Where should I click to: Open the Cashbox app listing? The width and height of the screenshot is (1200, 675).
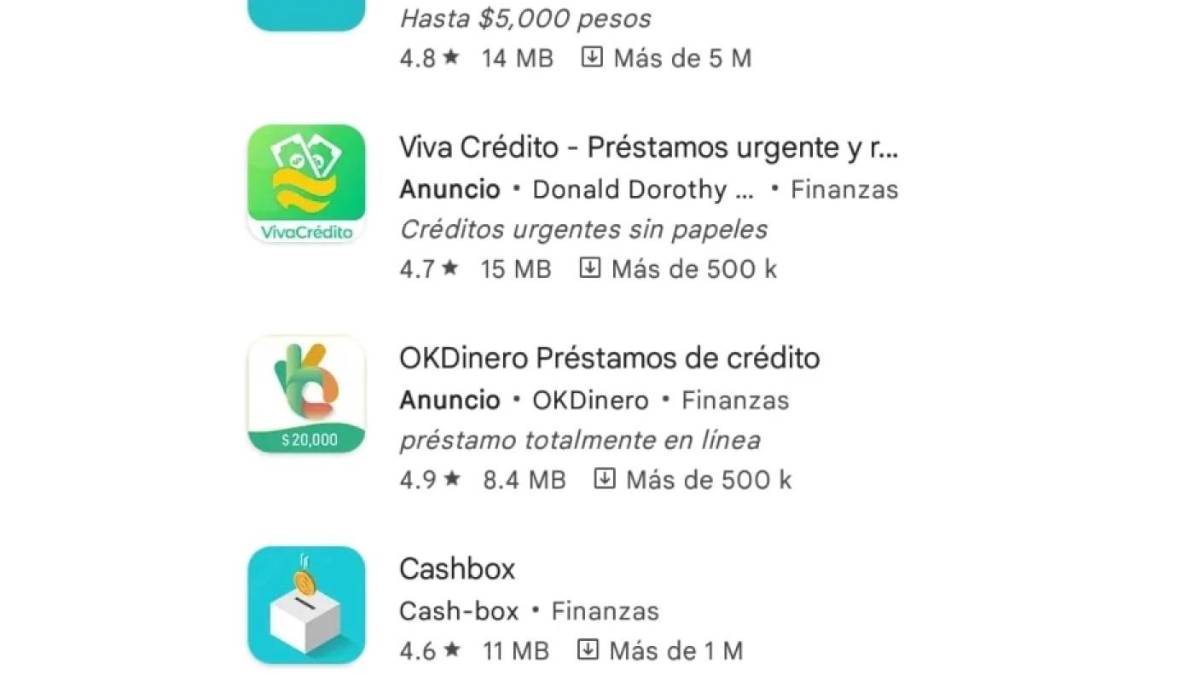(x=457, y=569)
